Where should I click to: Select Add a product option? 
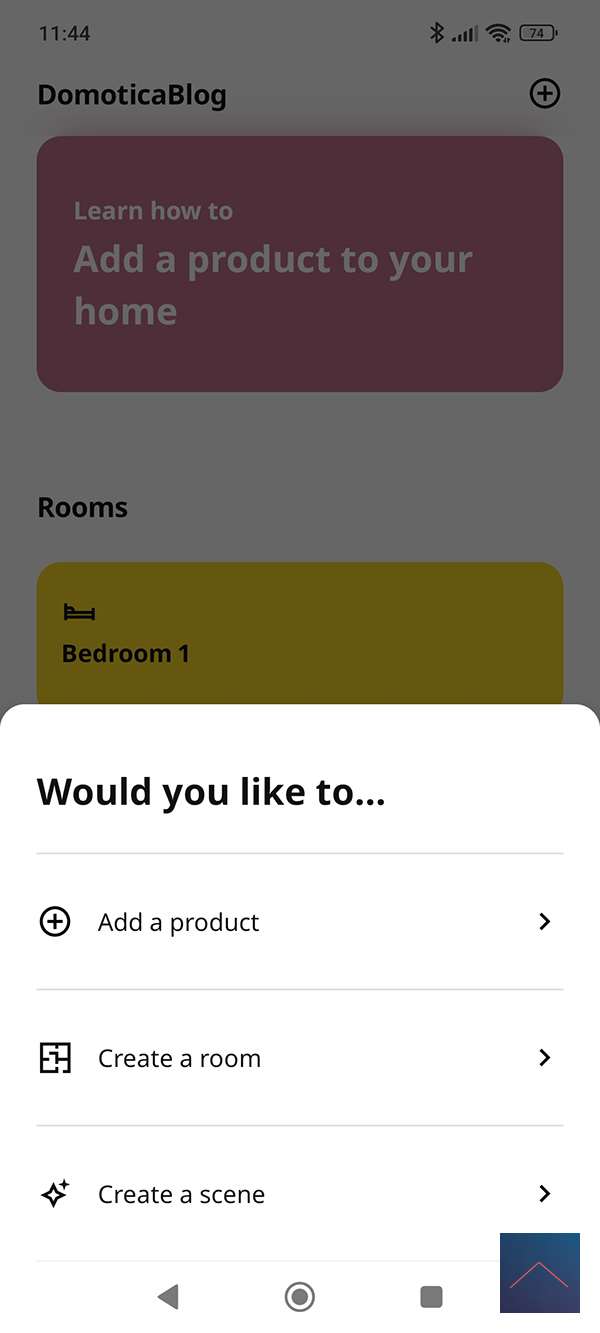299,922
